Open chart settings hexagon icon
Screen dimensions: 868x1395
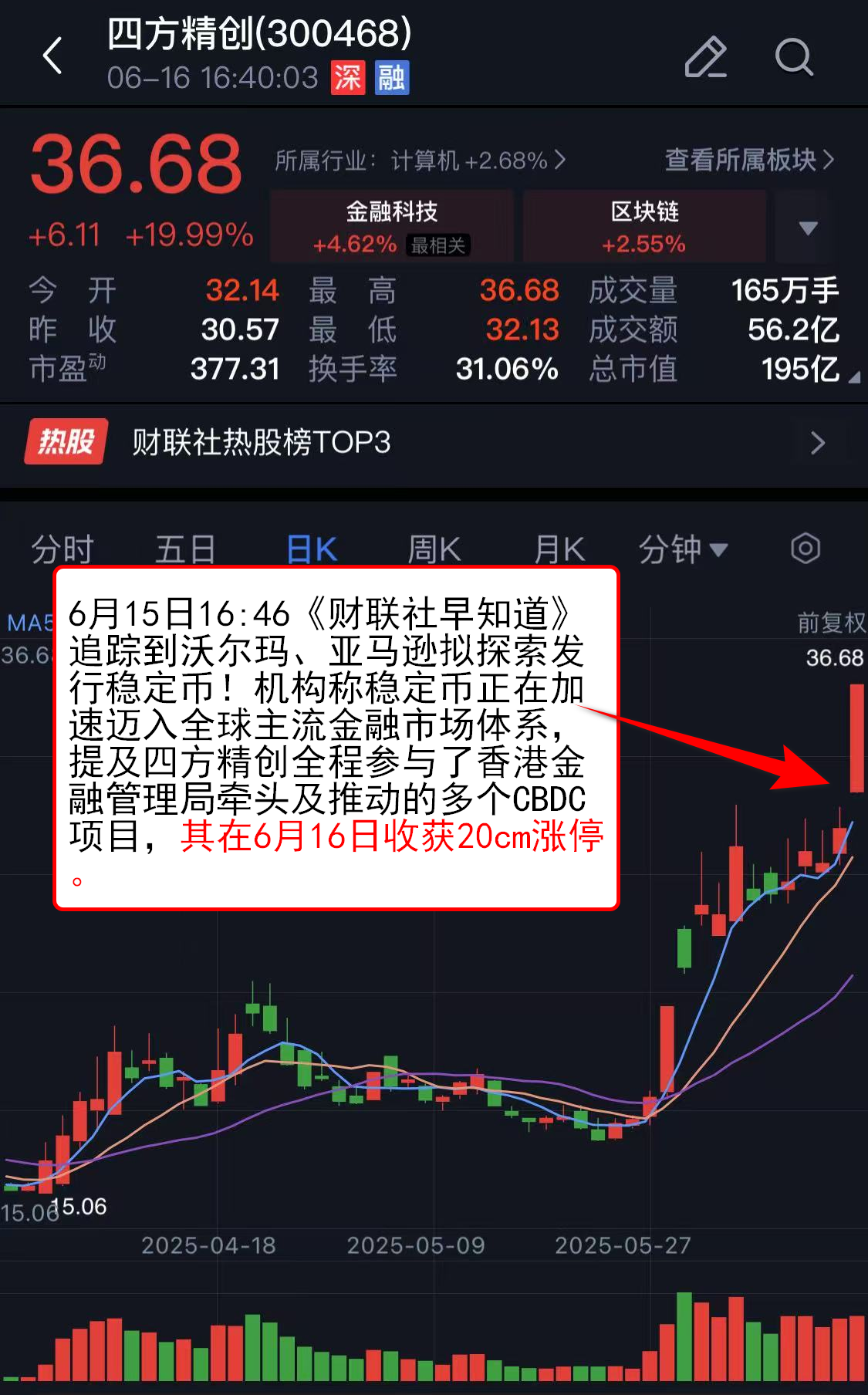[x=806, y=549]
